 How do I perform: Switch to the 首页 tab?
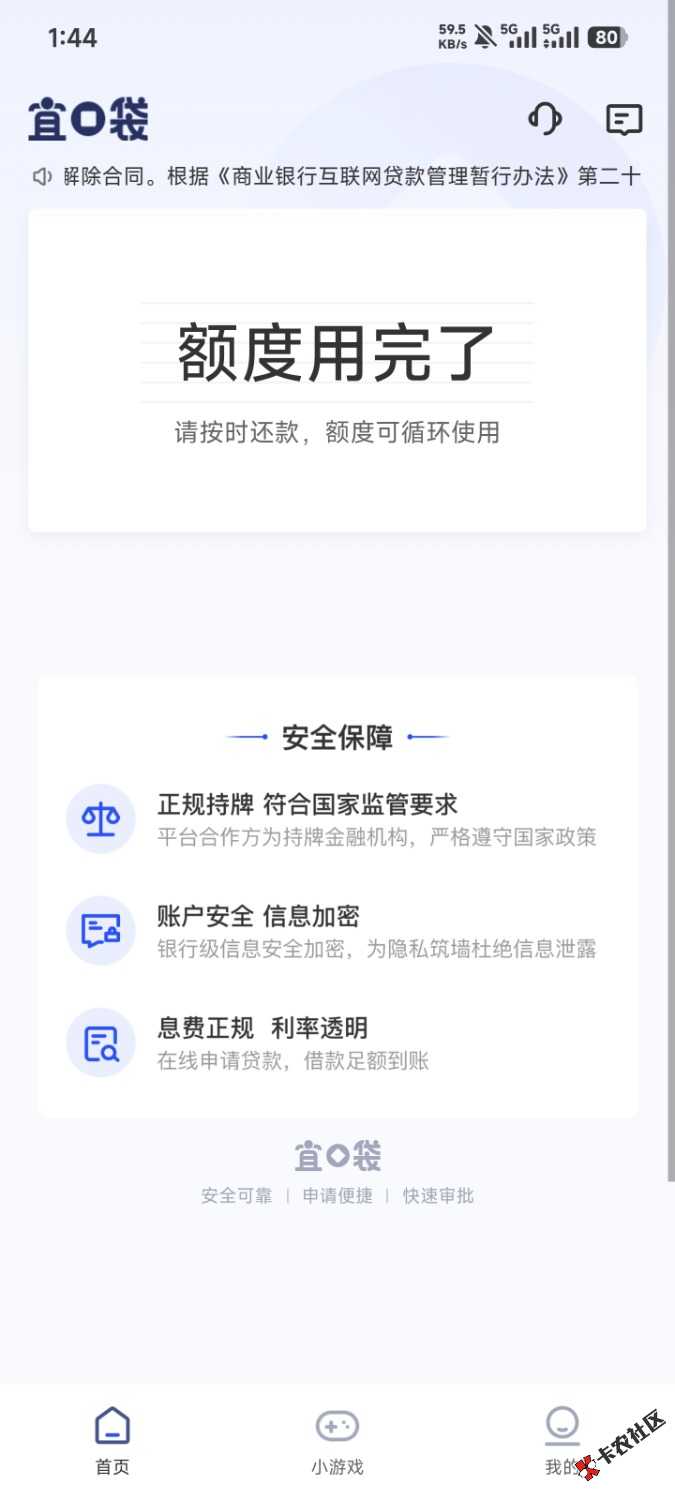(112, 1439)
